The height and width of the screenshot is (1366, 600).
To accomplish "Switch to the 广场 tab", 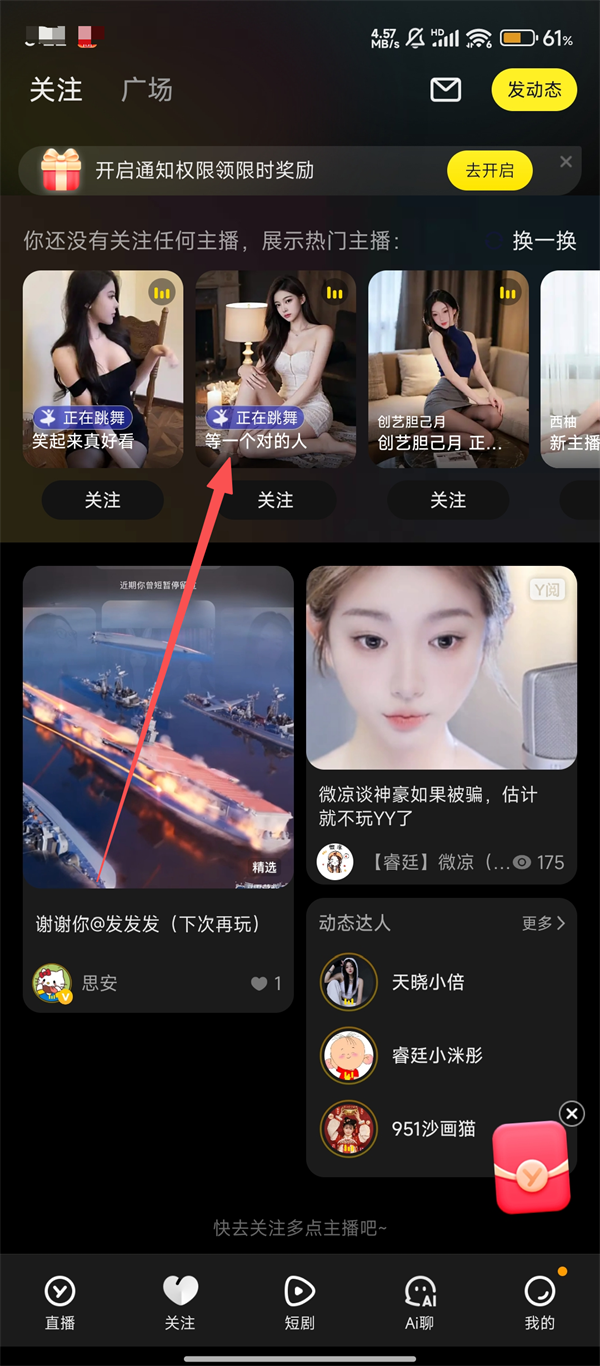I will [147, 90].
